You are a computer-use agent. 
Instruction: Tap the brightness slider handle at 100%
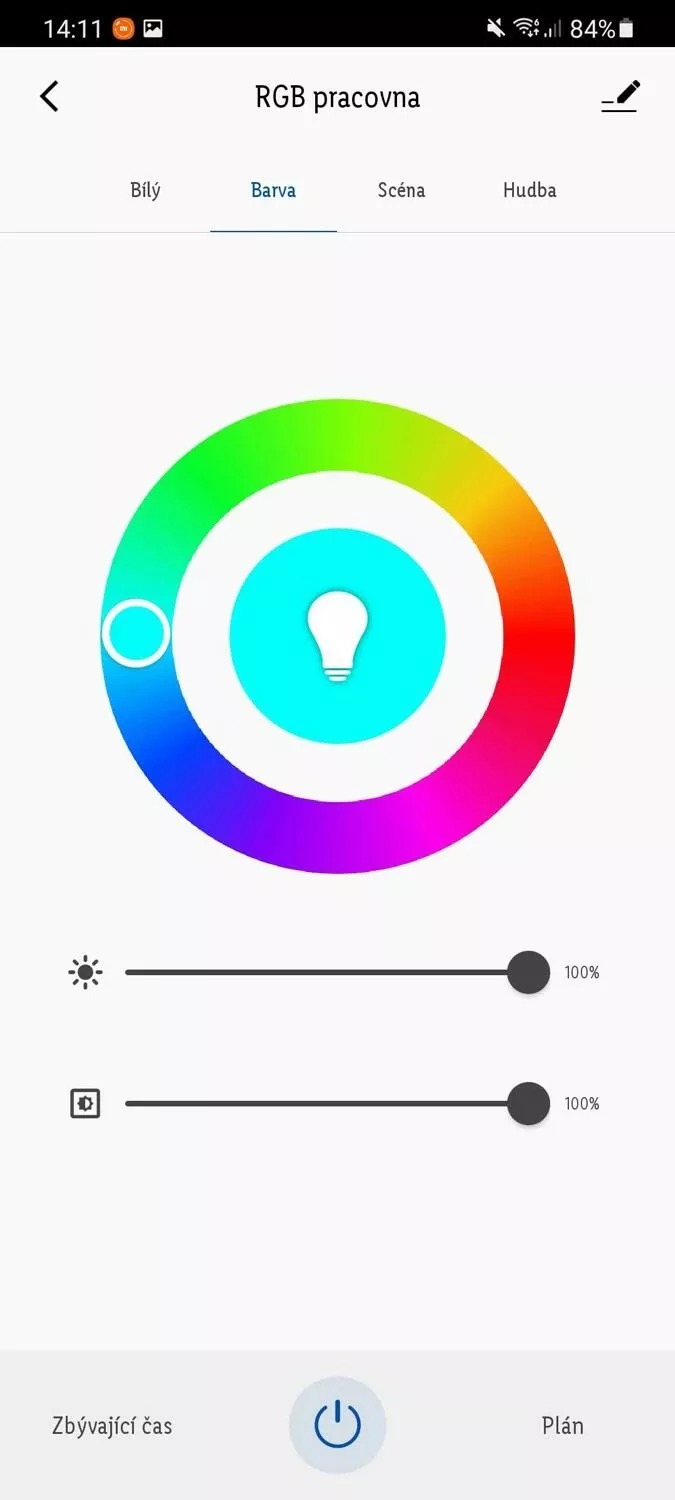[528, 972]
